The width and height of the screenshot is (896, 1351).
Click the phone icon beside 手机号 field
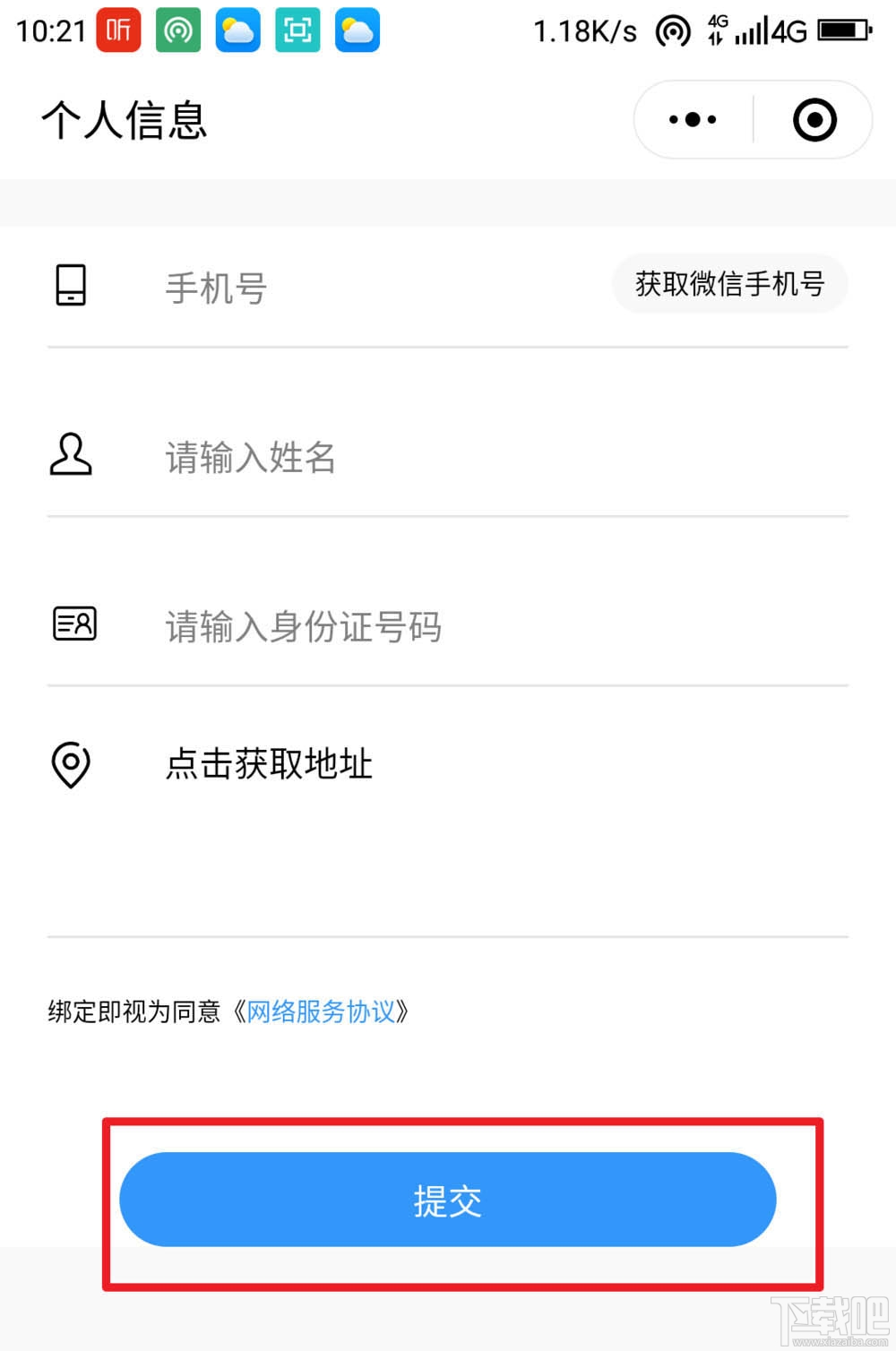coord(70,287)
